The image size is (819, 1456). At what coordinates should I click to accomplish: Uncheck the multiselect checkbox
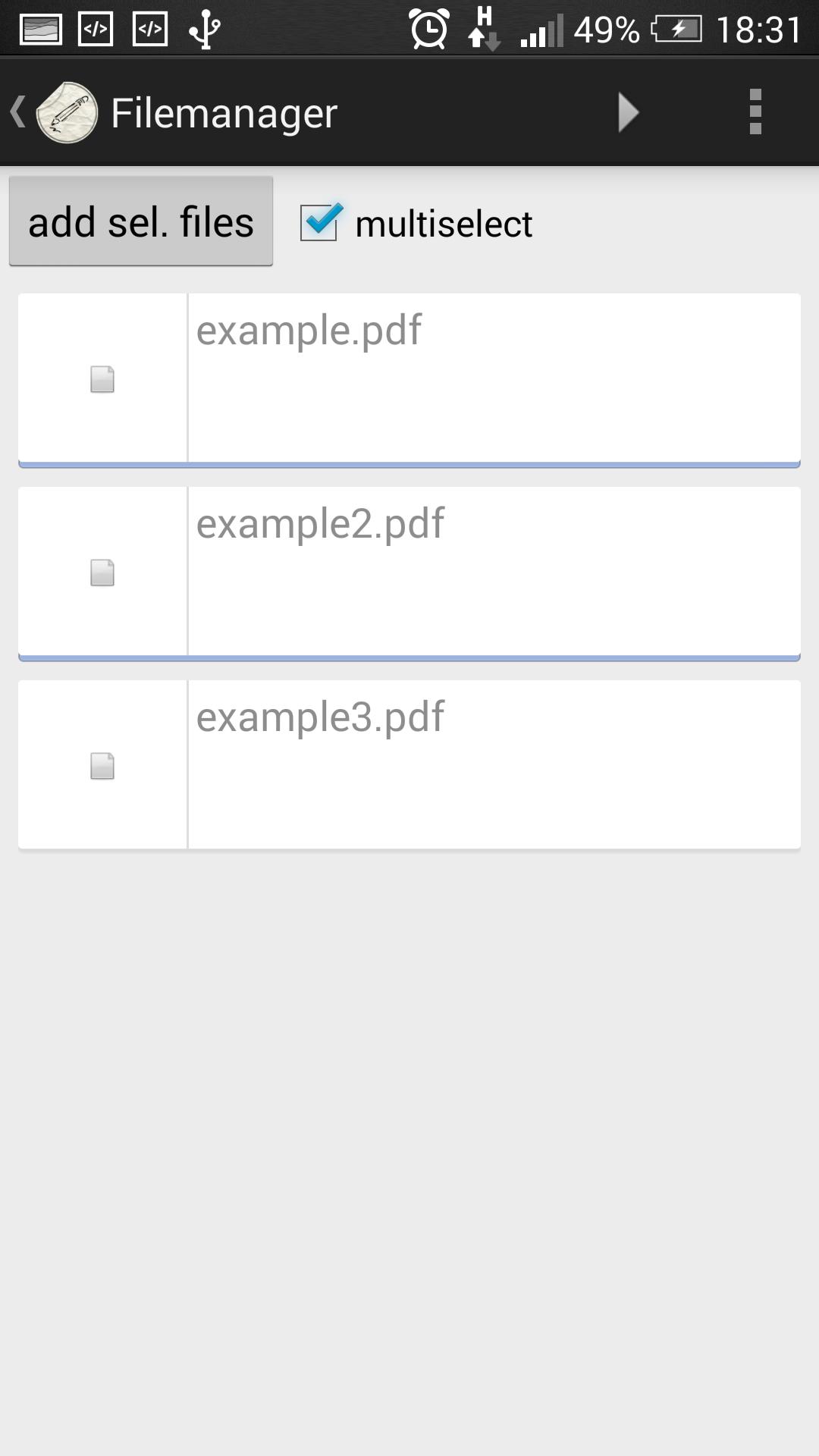coord(319,223)
